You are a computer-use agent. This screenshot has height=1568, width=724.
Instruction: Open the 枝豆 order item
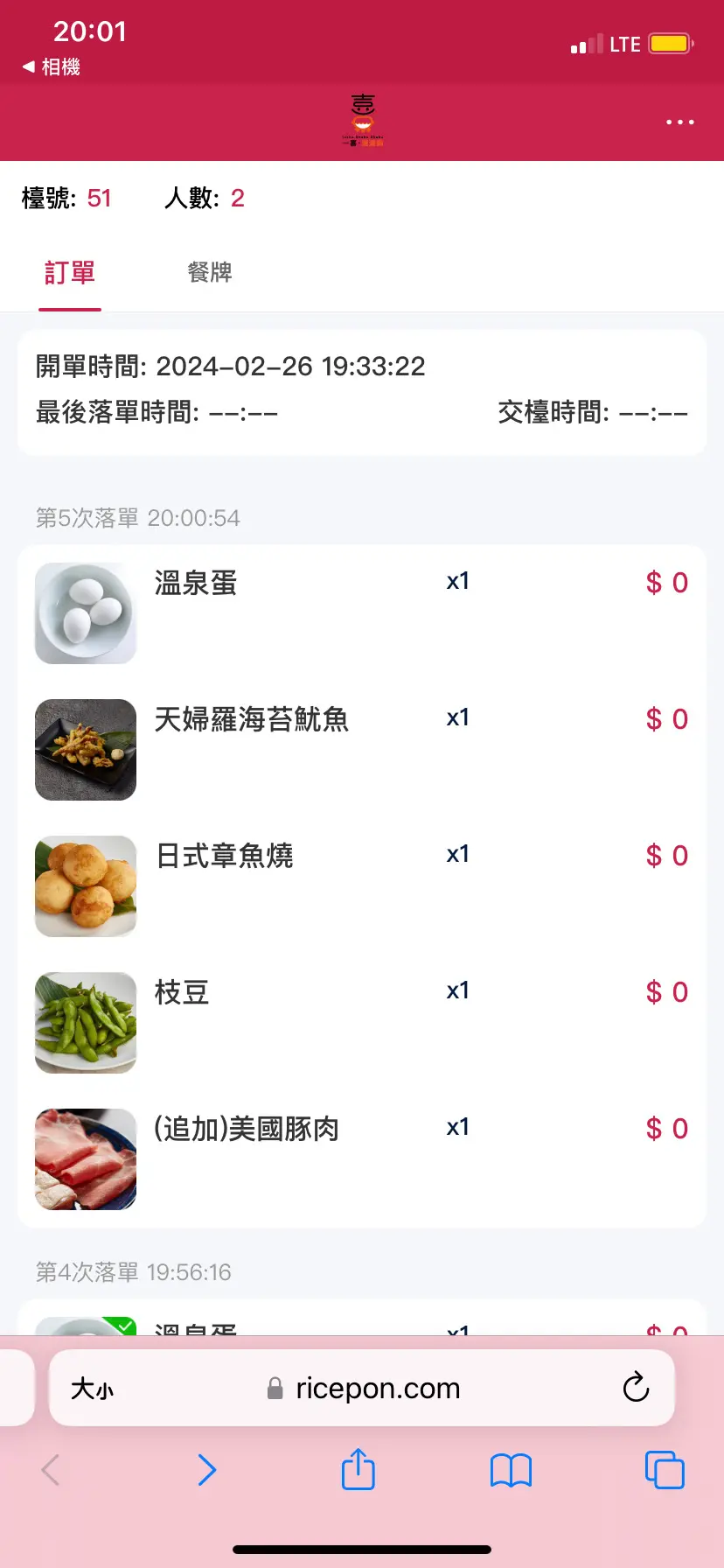click(182, 993)
